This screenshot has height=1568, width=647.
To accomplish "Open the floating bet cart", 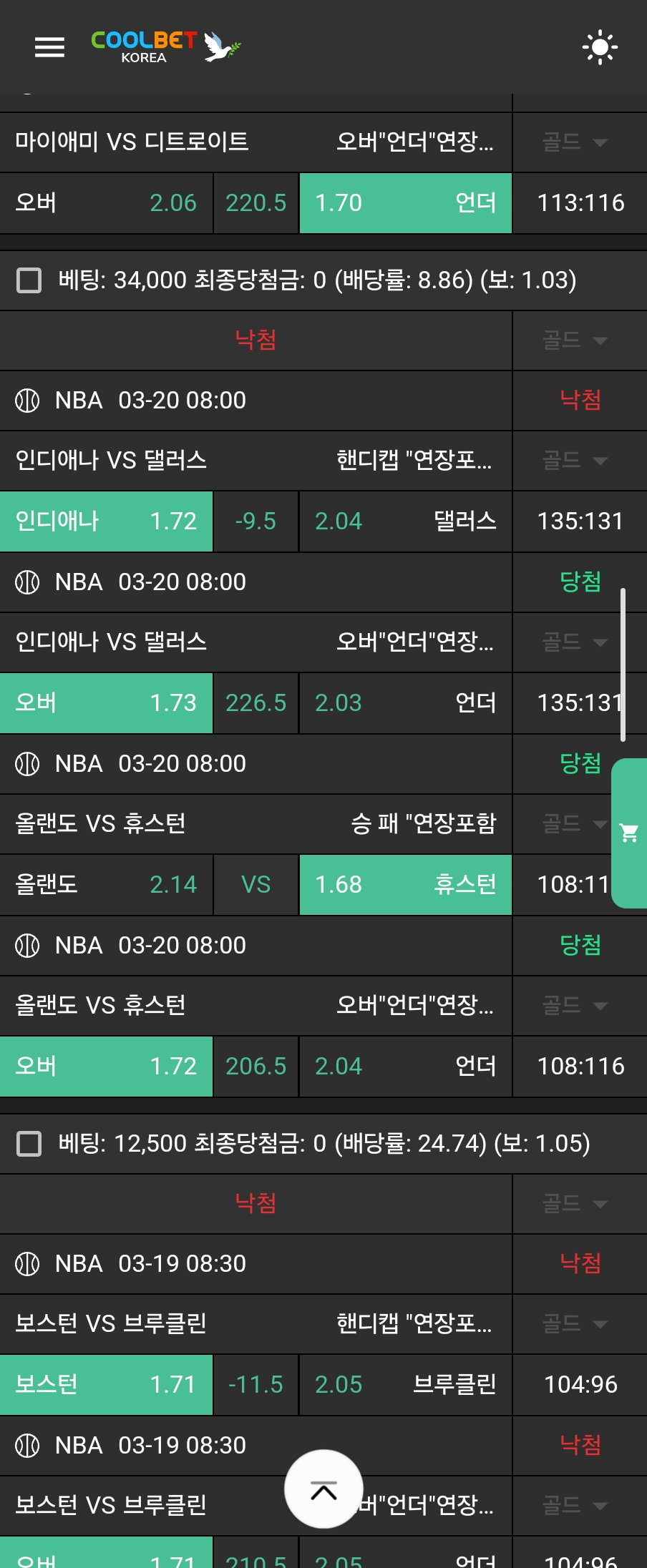I will (x=629, y=833).
